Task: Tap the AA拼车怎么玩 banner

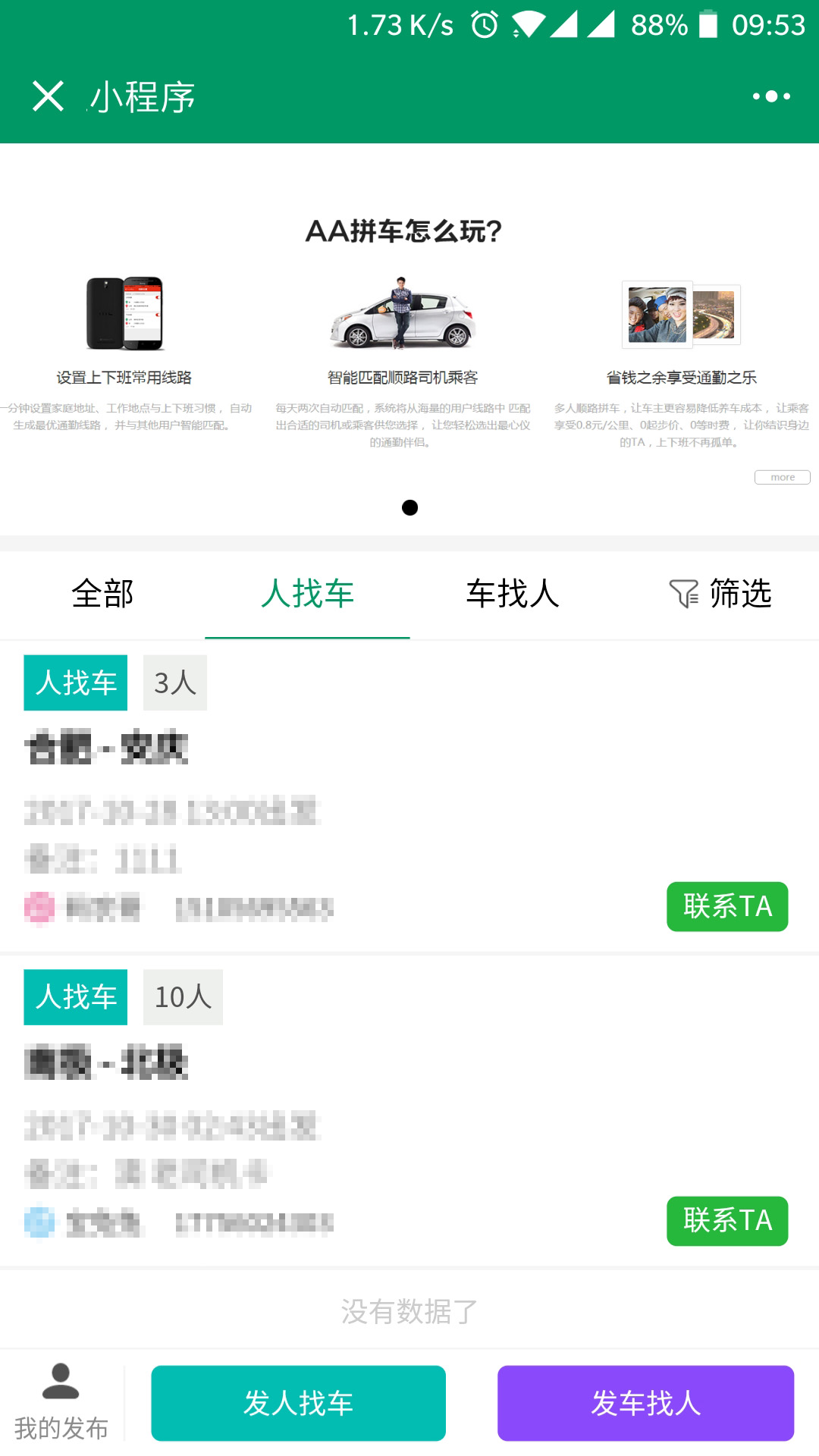Action: coord(403,334)
